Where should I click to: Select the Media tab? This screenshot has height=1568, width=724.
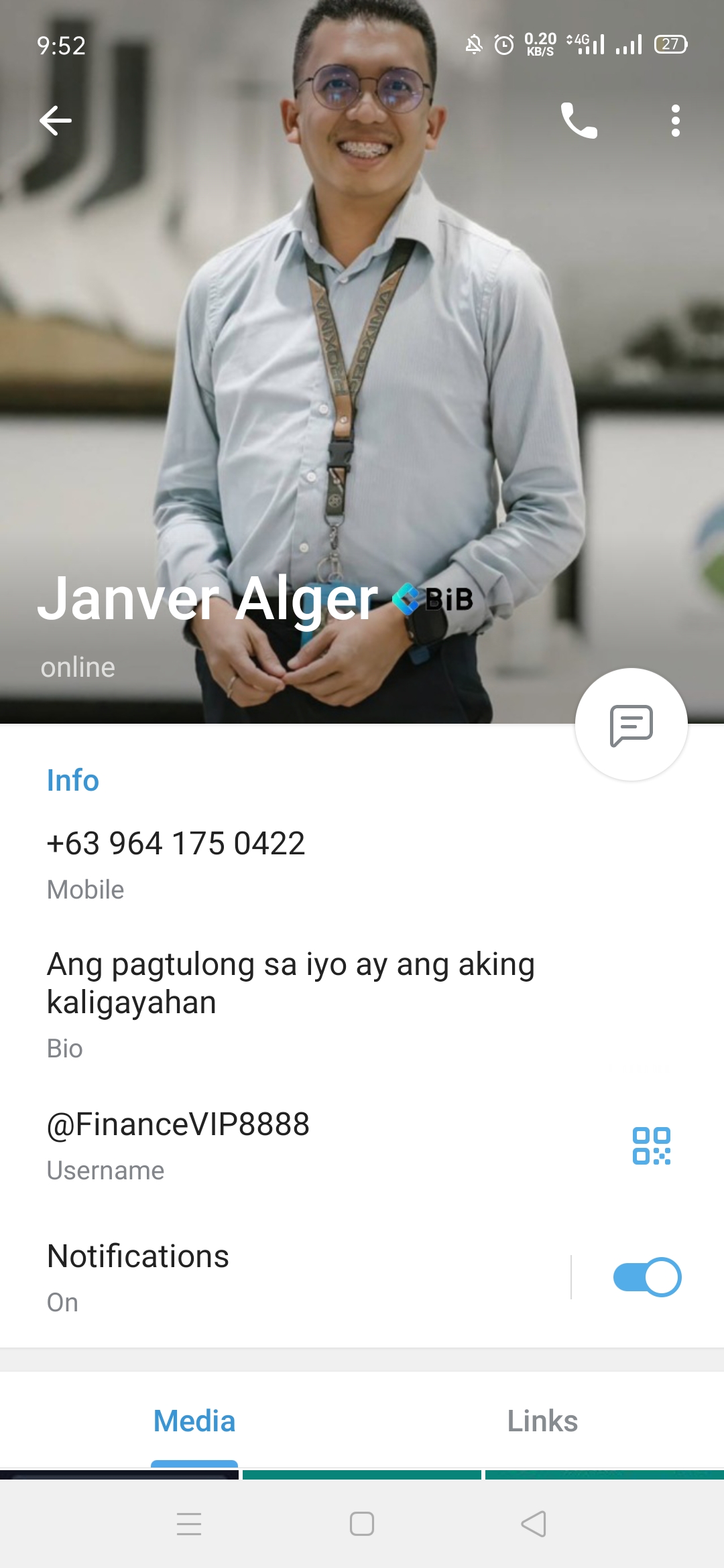[194, 1421]
